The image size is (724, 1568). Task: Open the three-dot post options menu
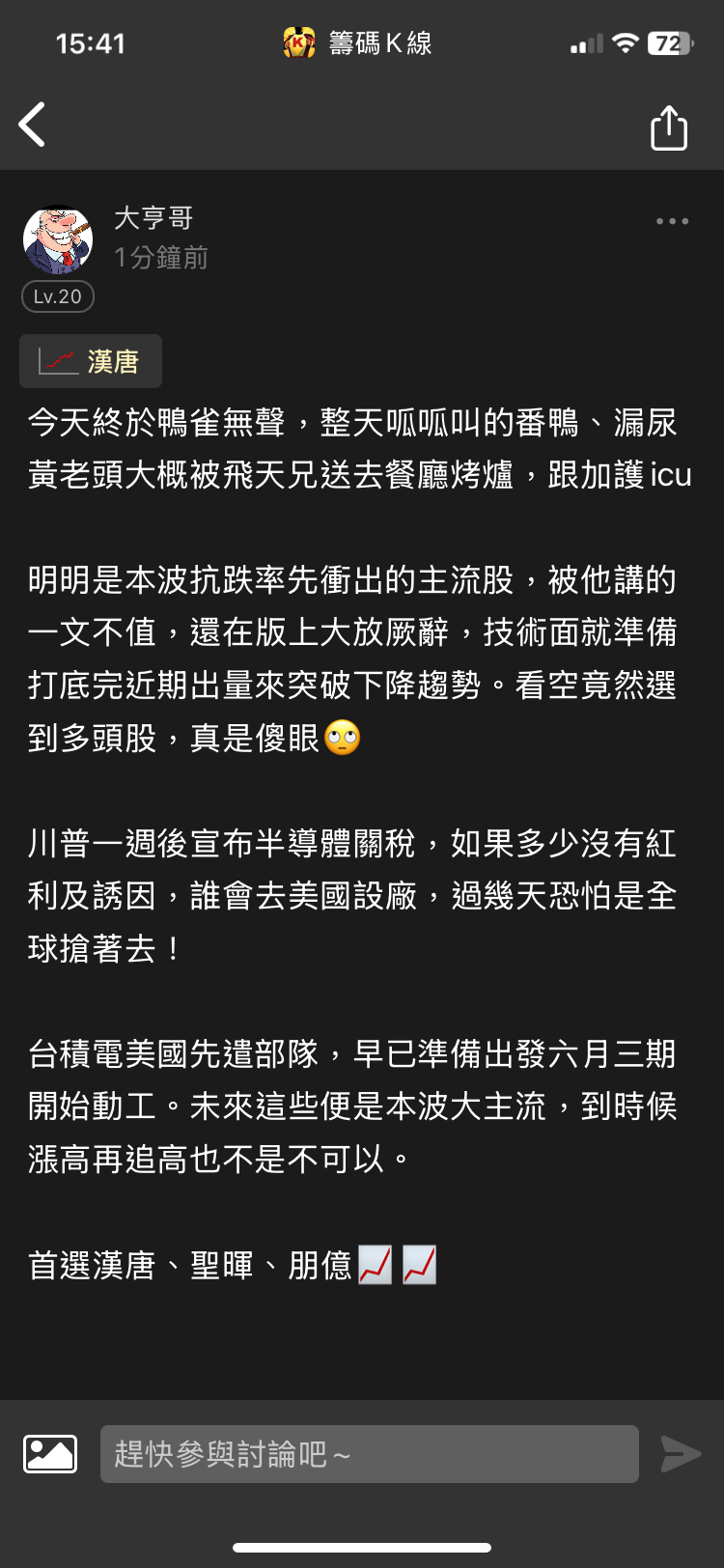point(672,221)
